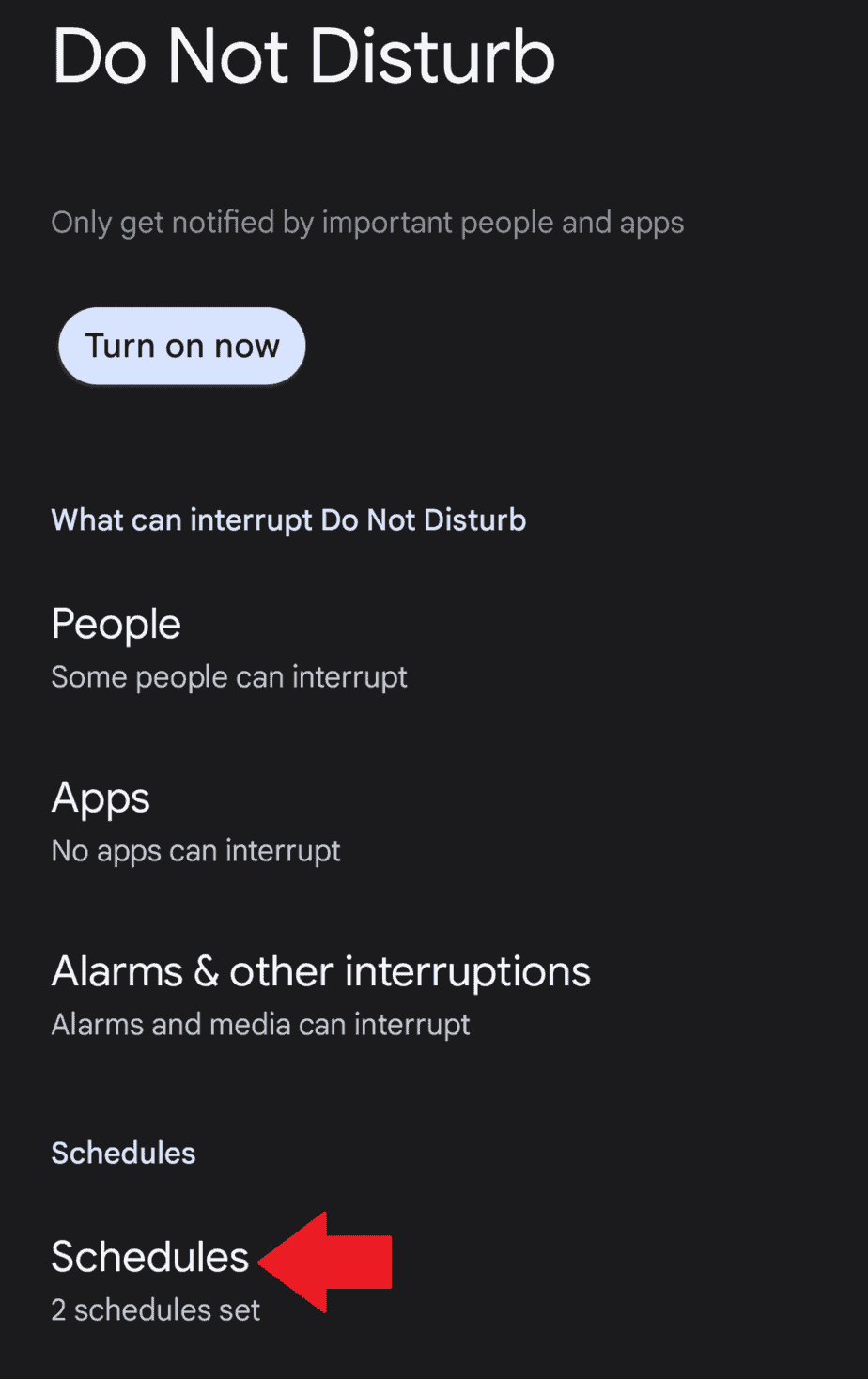The image size is (868, 1379).
Task: Tap the 2 schedules set subtitle
Action: pos(155,1309)
